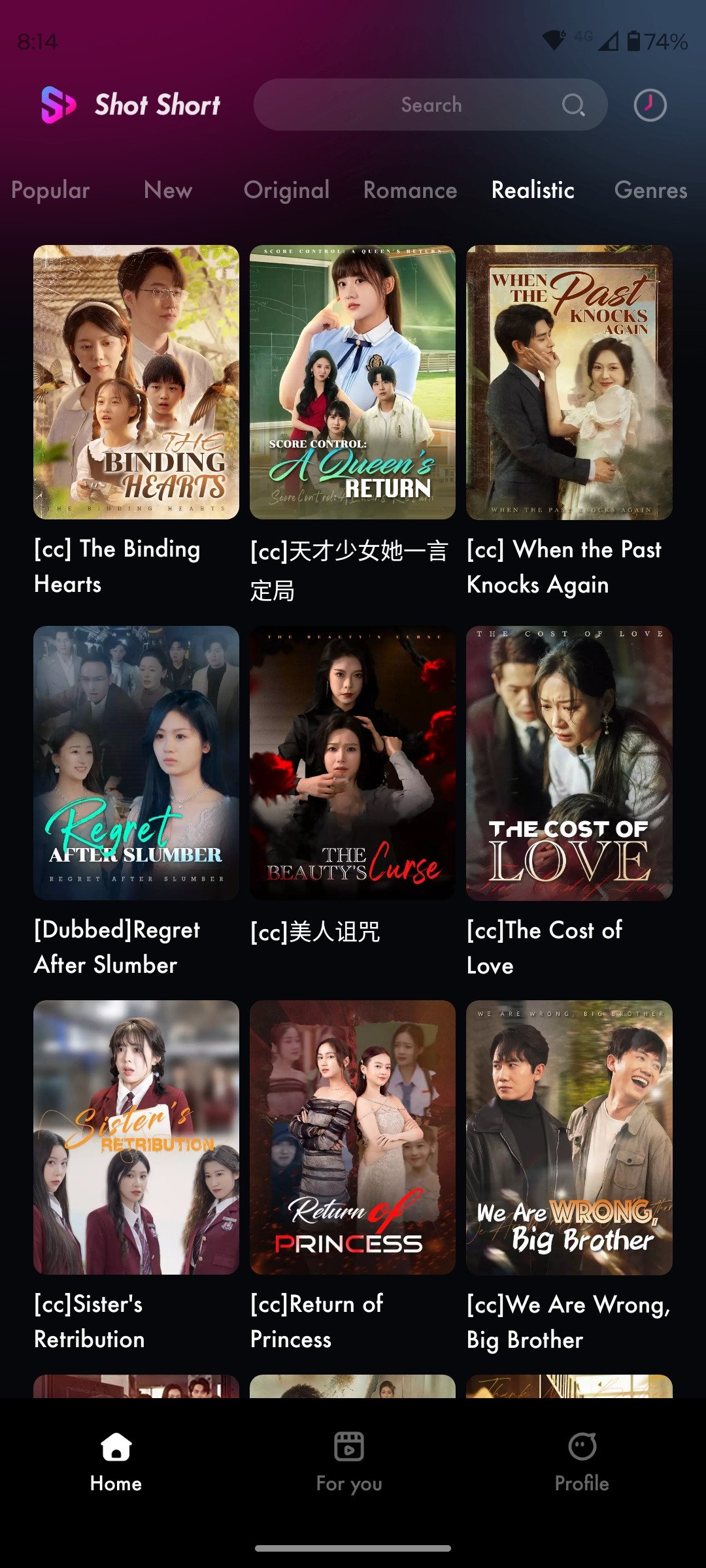The height and width of the screenshot is (1568, 706).
Task: Open the Genres tab
Action: click(650, 190)
